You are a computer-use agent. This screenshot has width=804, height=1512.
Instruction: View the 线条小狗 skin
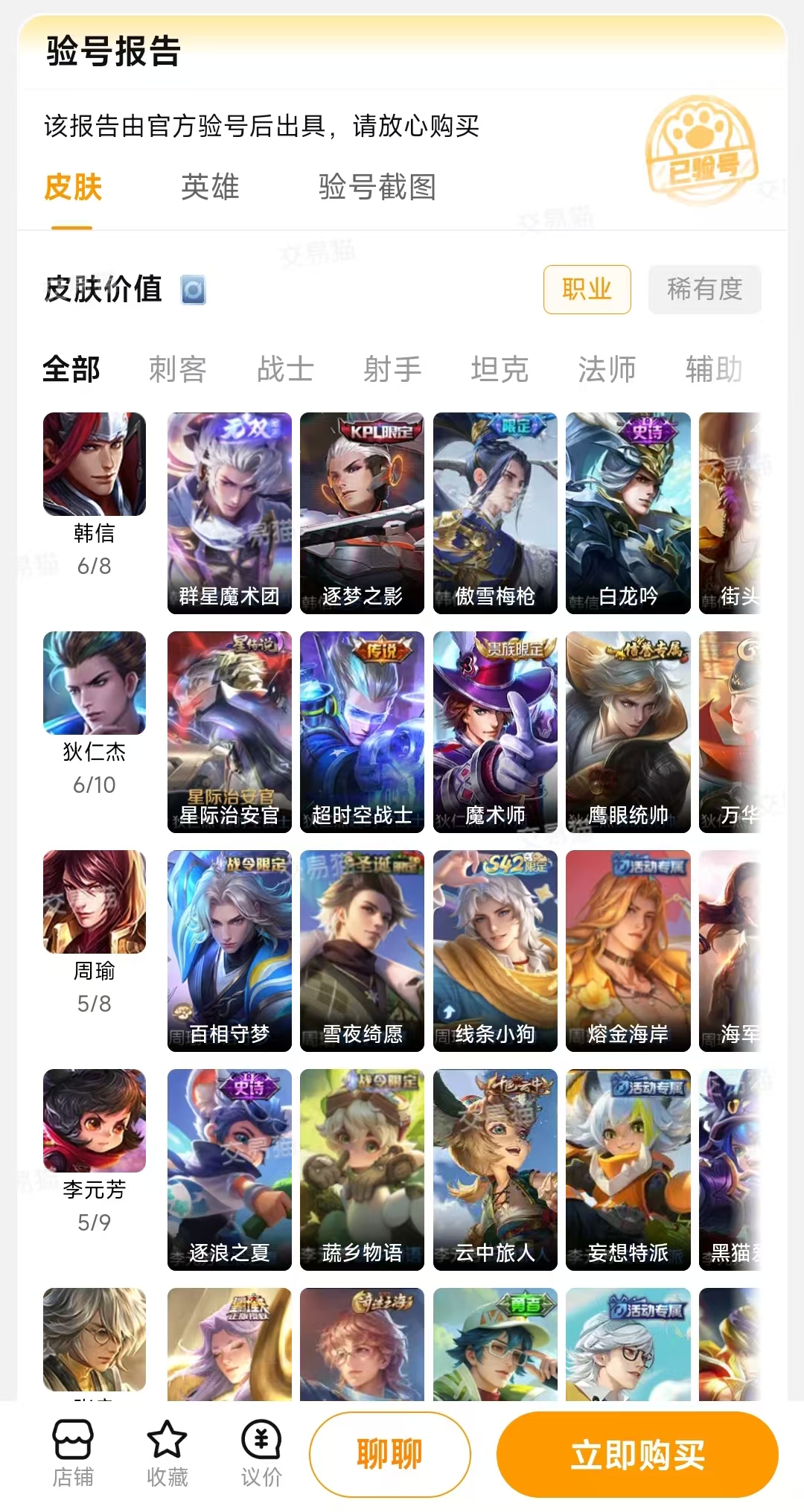click(495, 951)
